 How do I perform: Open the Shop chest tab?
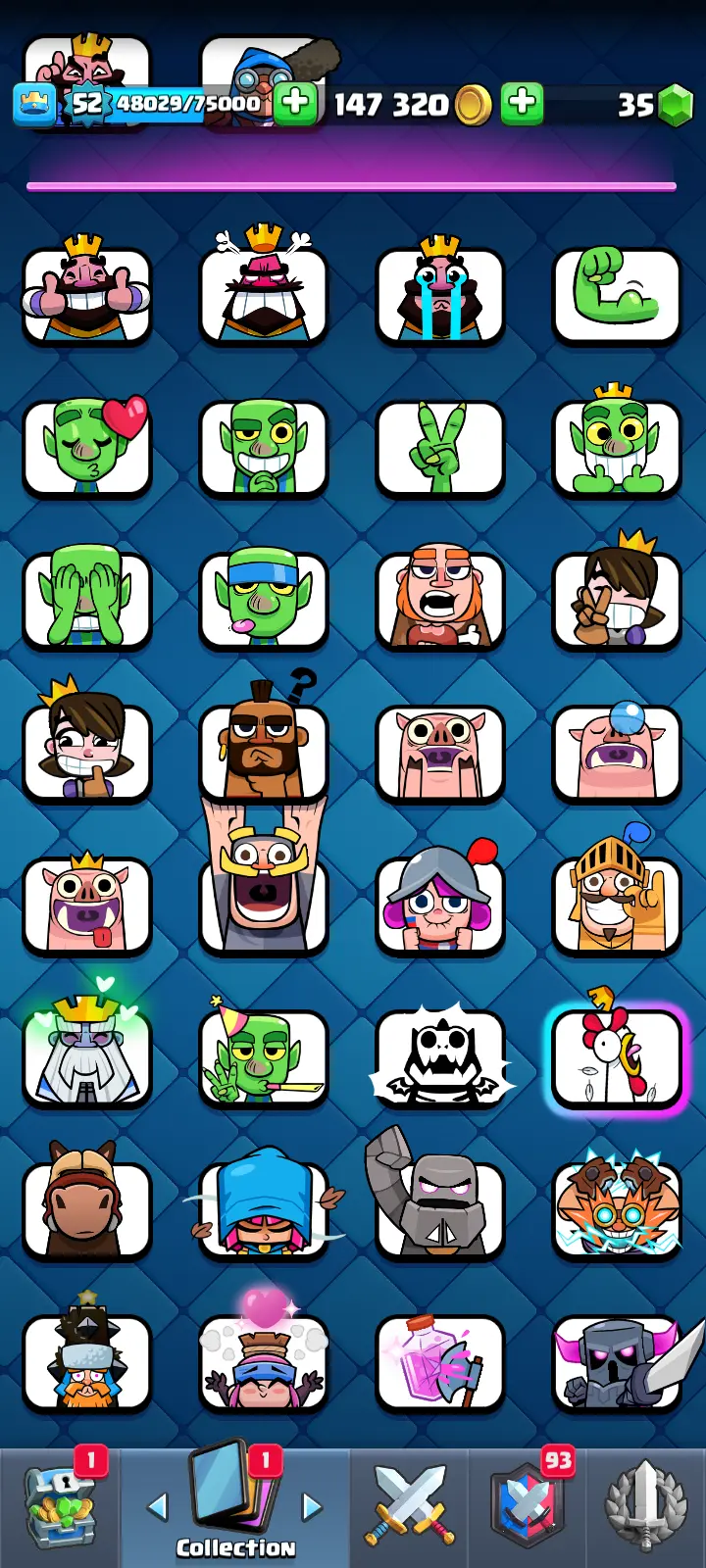tap(61, 1507)
